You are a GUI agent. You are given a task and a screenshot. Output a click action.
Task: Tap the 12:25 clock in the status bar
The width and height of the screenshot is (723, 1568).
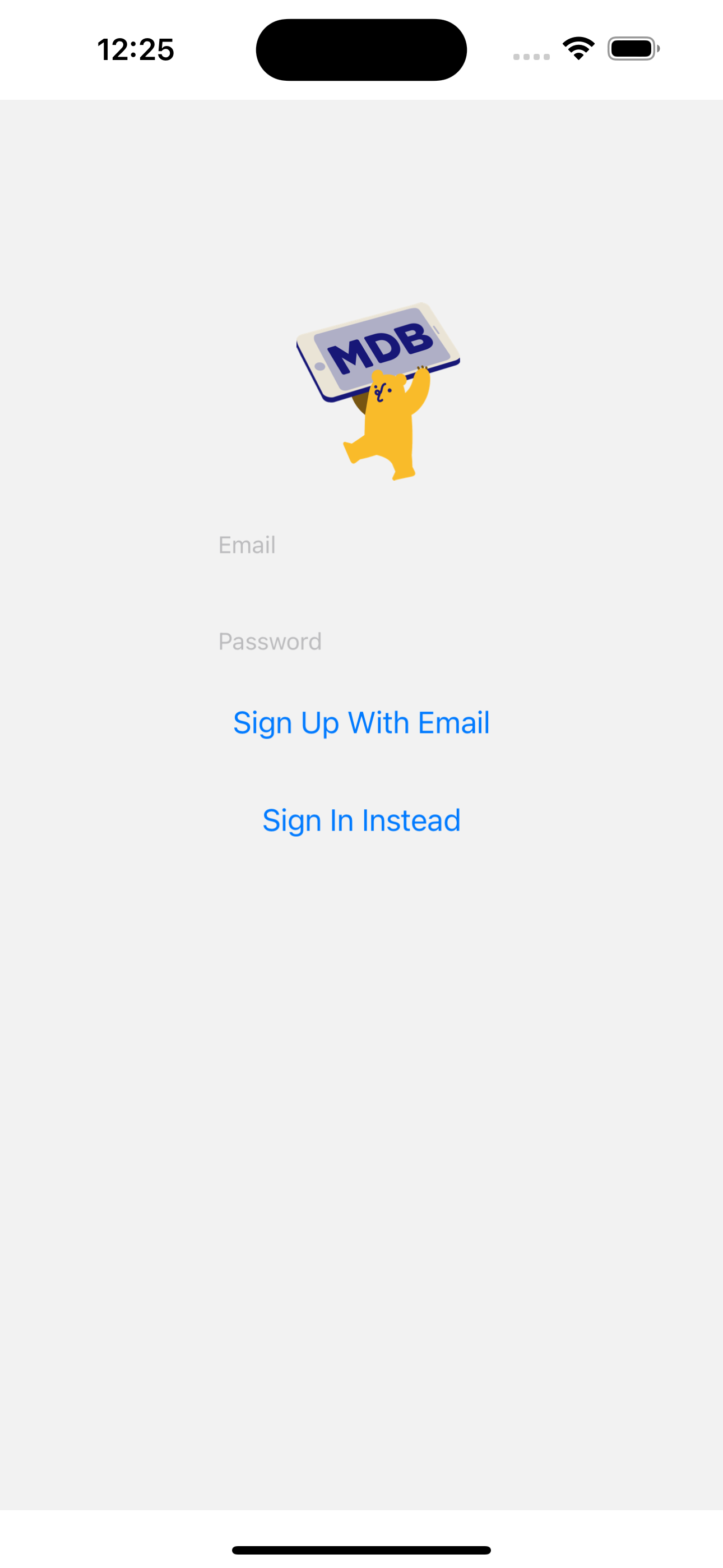136,50
